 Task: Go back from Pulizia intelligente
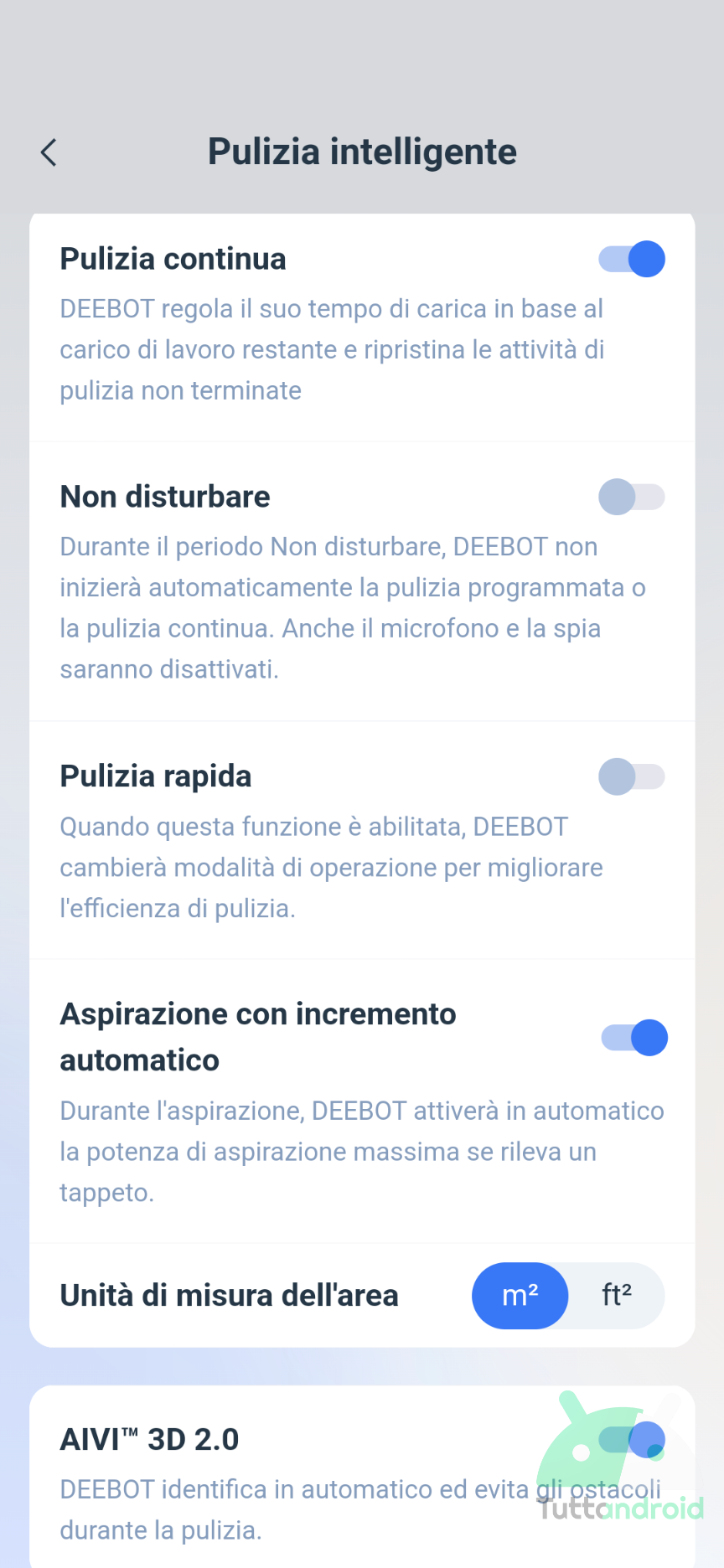tap(49, 152)
